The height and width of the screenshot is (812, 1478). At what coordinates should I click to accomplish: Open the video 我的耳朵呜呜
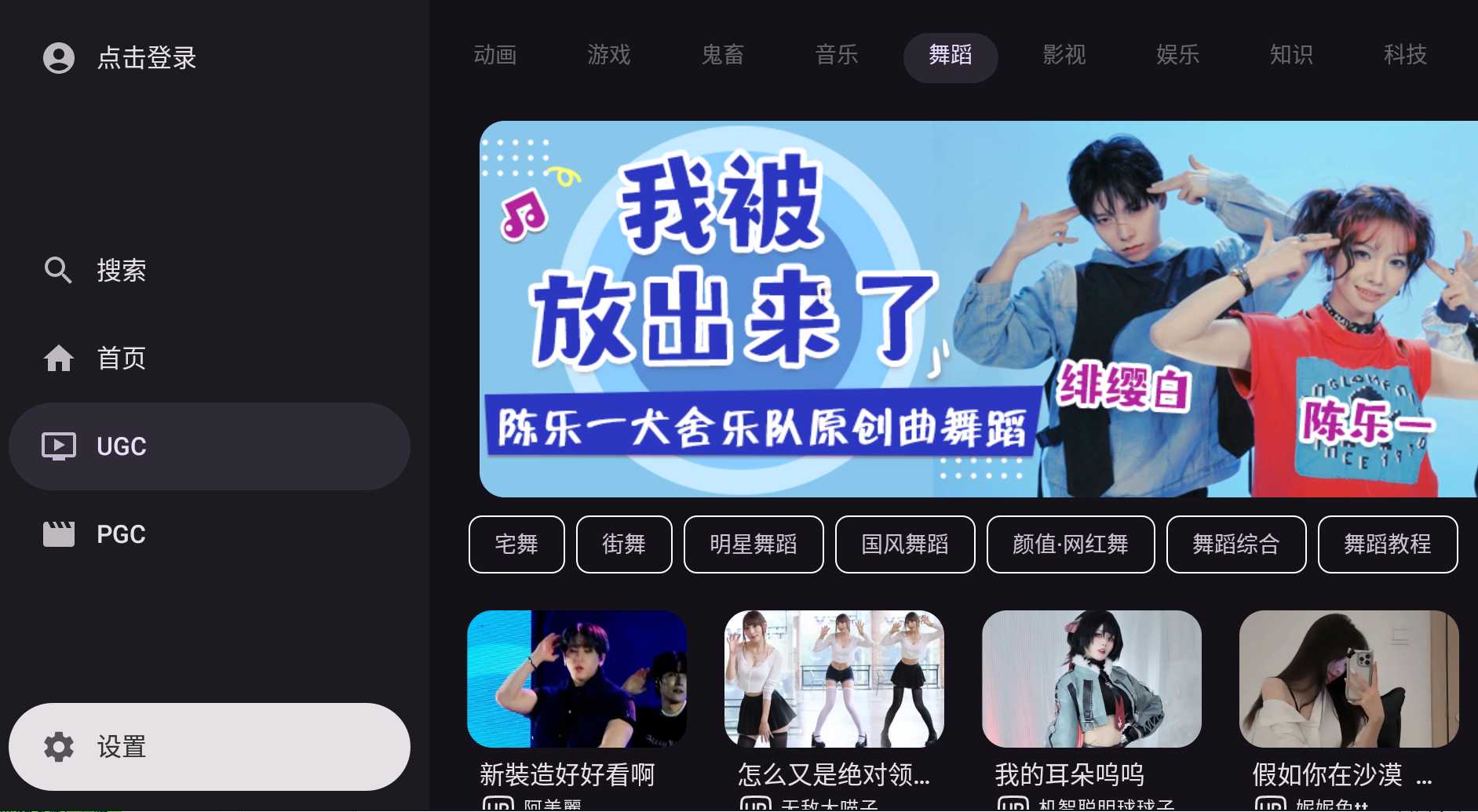(1092, 679)
